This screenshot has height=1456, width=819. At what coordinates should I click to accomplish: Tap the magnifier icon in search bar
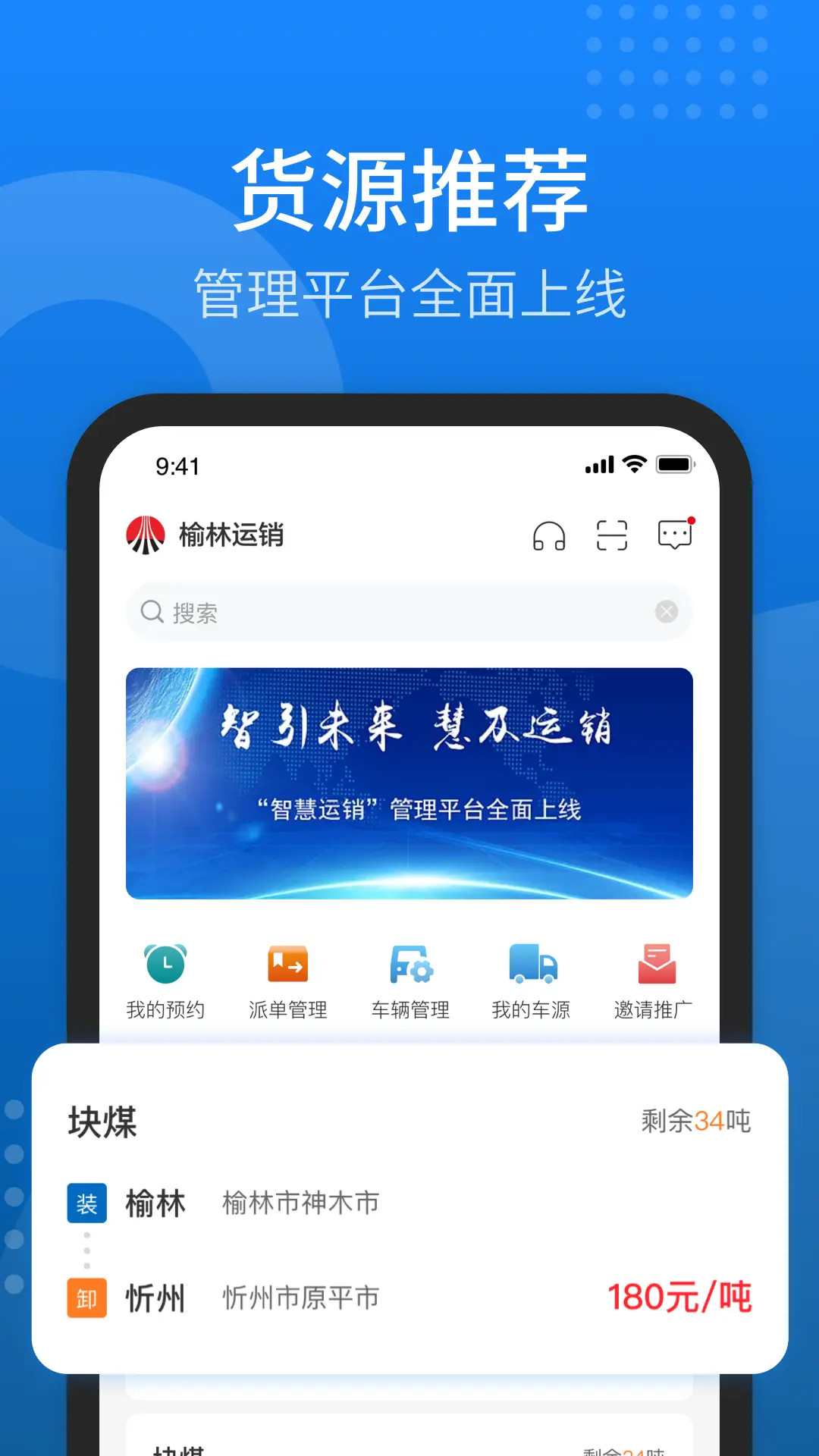[153, 610]
